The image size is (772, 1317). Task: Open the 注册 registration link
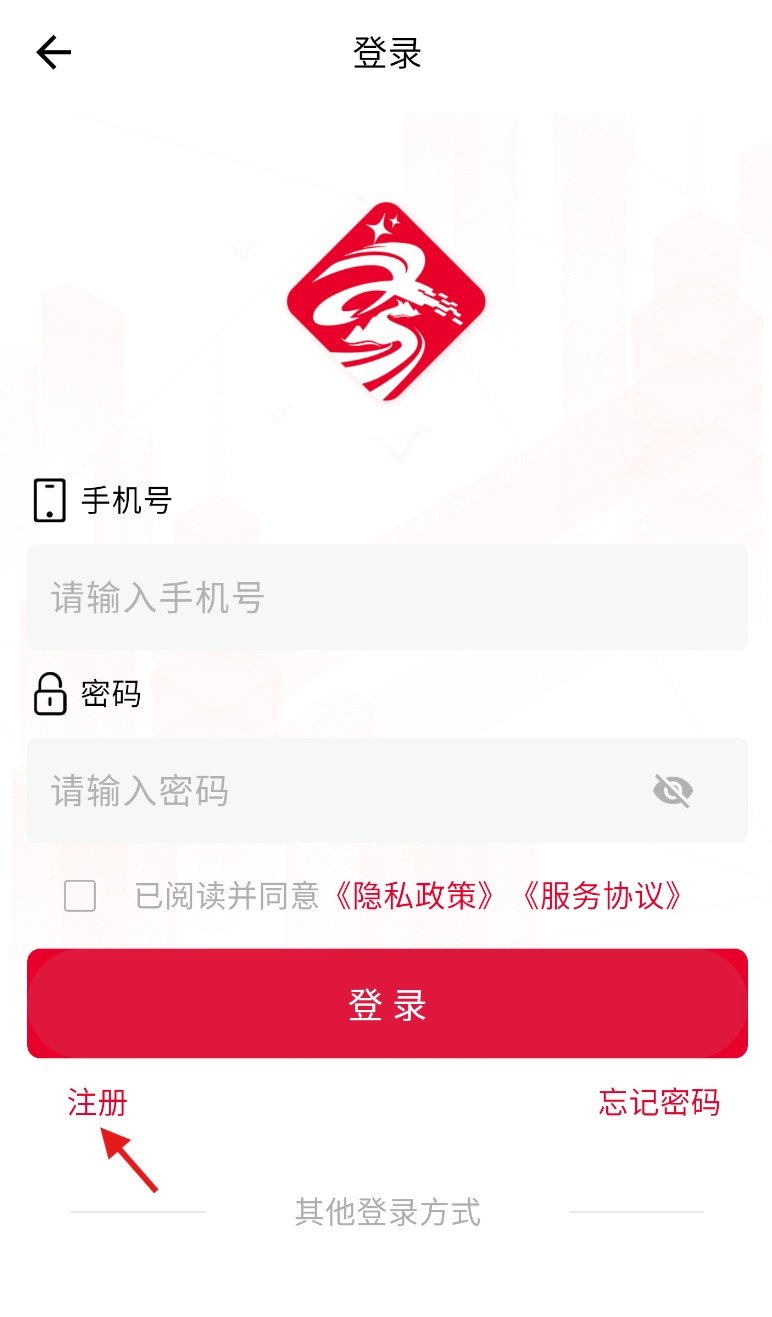tap(98, 1103)
